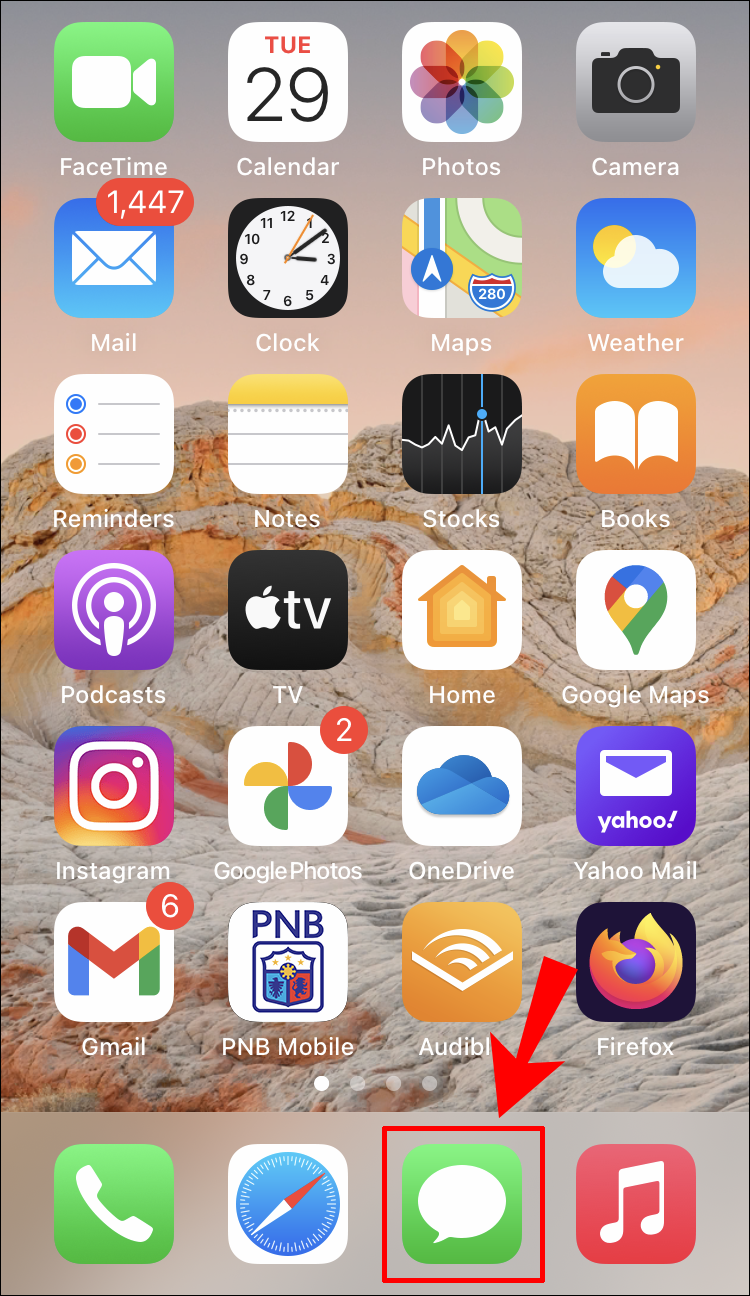This screenshot has height=1296, width=750.
Task: Launch the Apple TV app
Action: pos(288,610)
